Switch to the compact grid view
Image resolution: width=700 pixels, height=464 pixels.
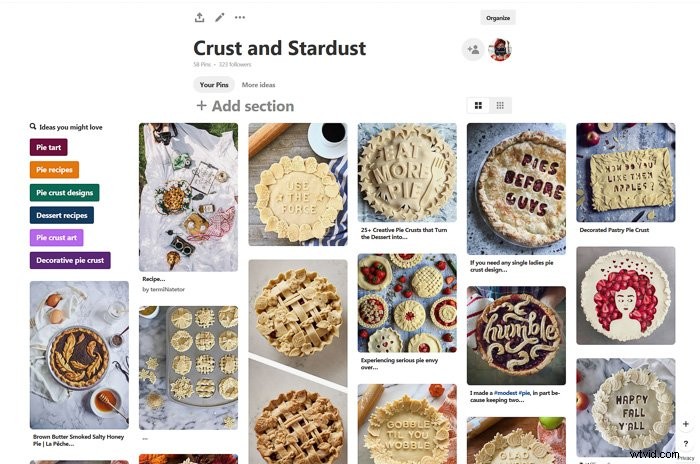(500, 105)
